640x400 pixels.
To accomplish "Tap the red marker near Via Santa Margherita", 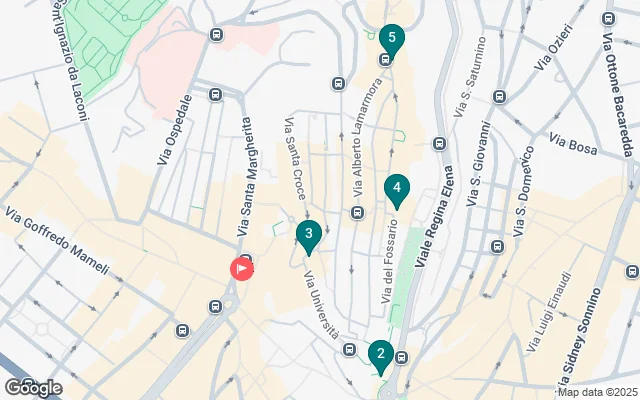I will [241, 268].
